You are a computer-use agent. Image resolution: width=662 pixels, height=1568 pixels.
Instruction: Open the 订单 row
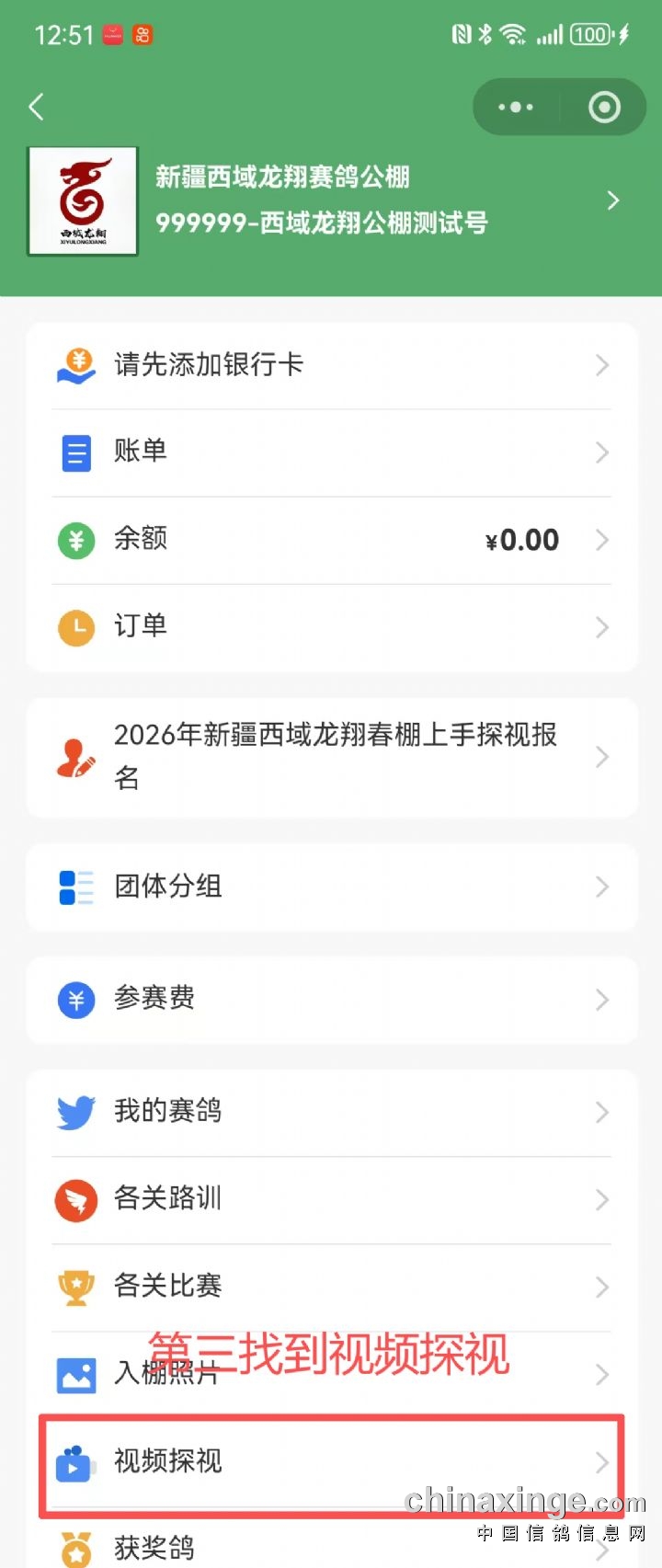[x=331, y=627]
